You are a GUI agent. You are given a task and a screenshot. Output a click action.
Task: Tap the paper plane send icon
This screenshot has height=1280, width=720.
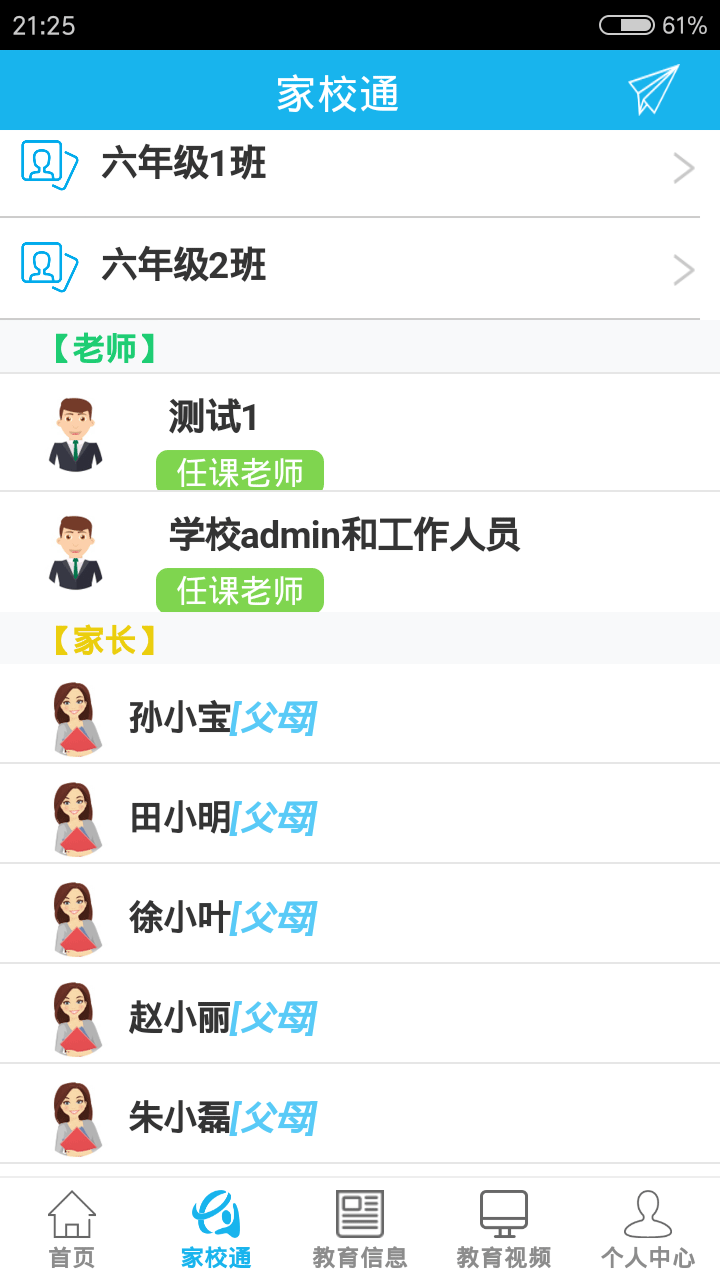click(x=653, y=90)
